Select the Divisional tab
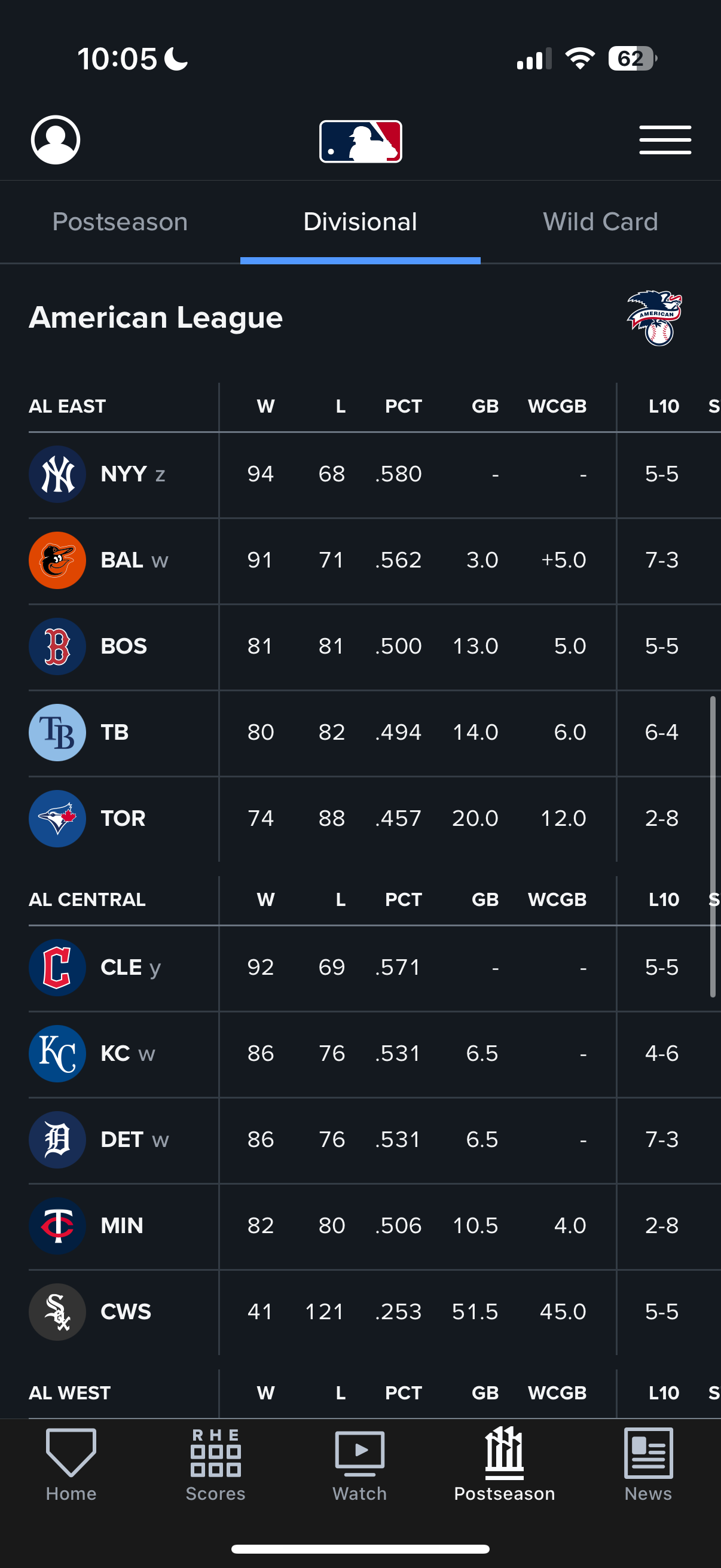 (360, 221)
